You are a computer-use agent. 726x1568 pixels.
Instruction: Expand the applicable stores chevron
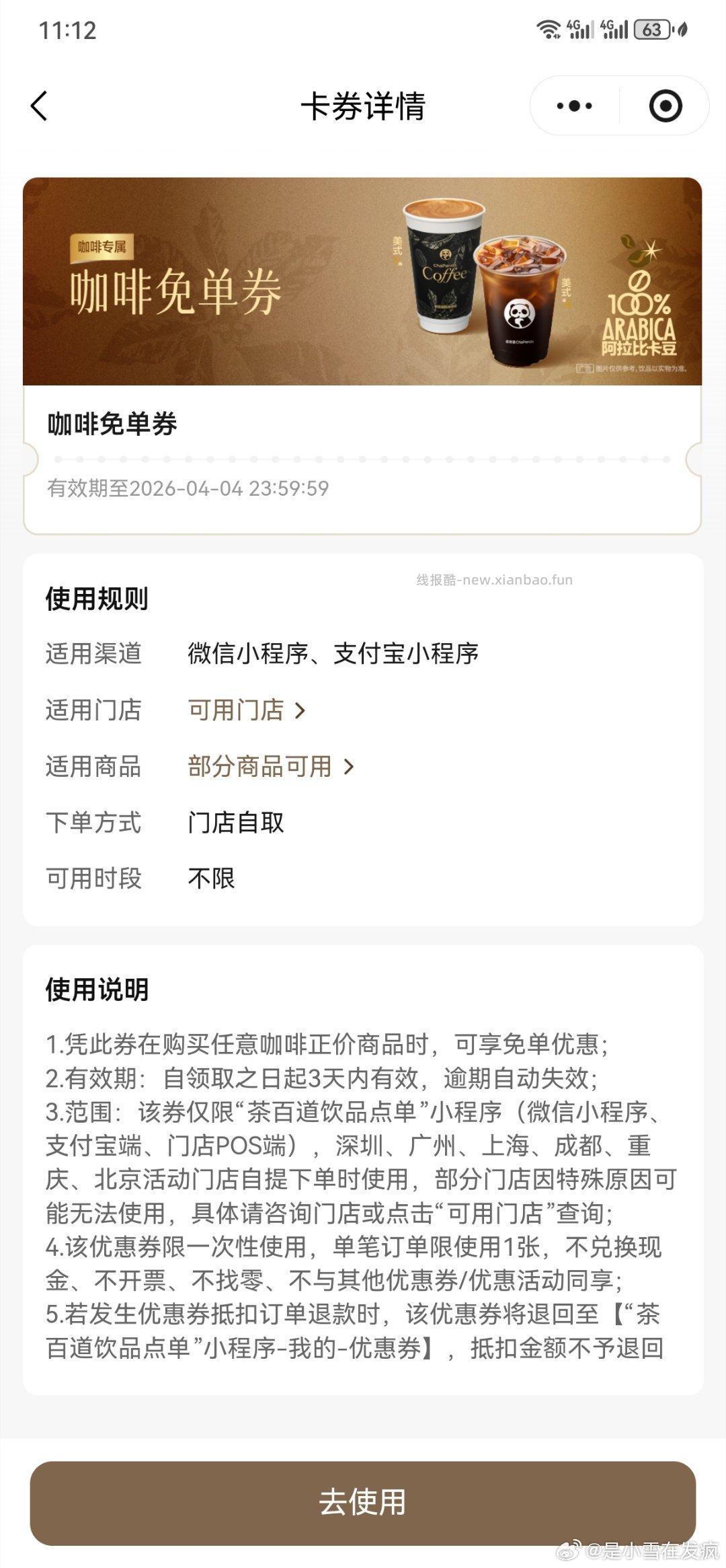300,711
